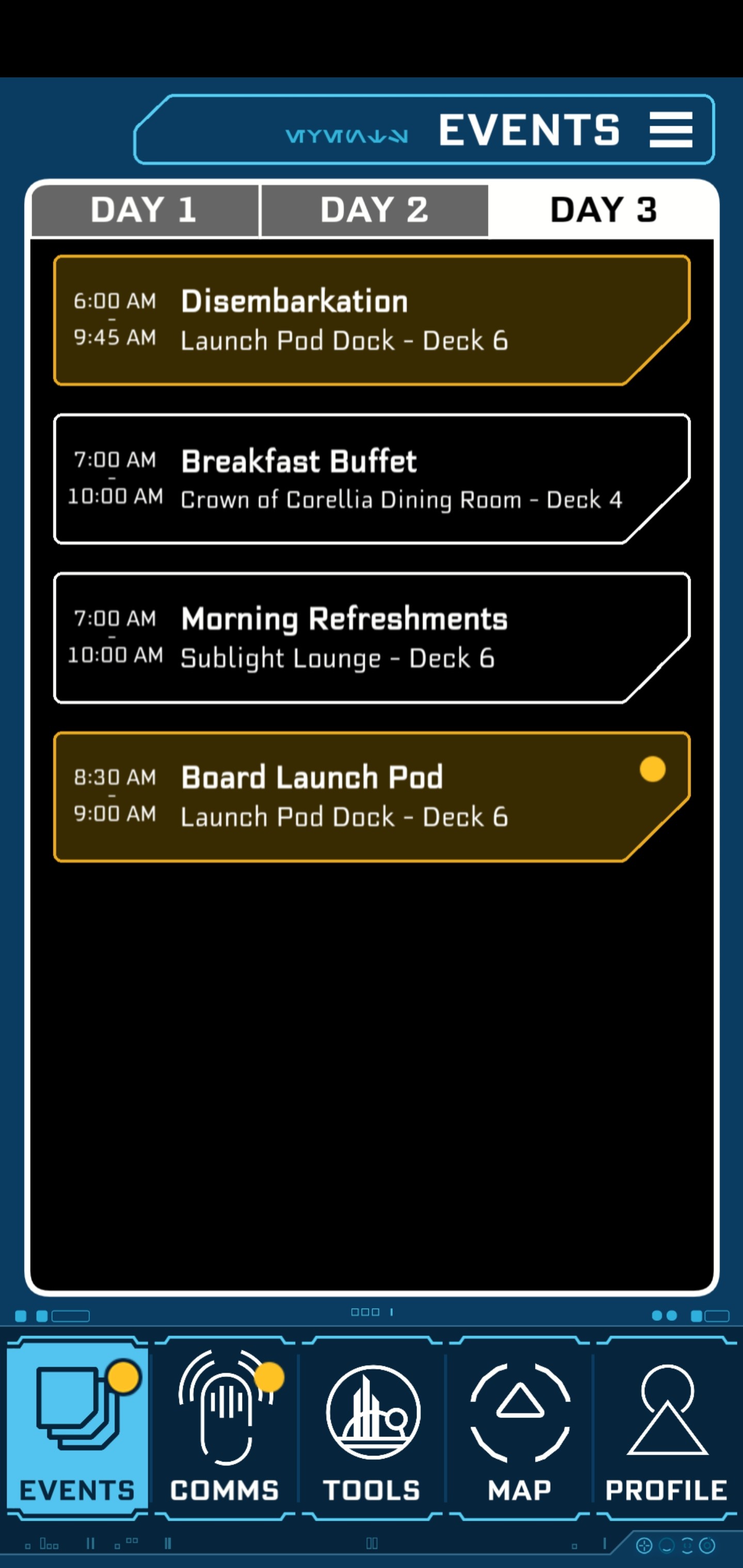This screenshot has height=1568, width=743.
Task: Select the DAY 3 tab
Action: click(603, 210)
